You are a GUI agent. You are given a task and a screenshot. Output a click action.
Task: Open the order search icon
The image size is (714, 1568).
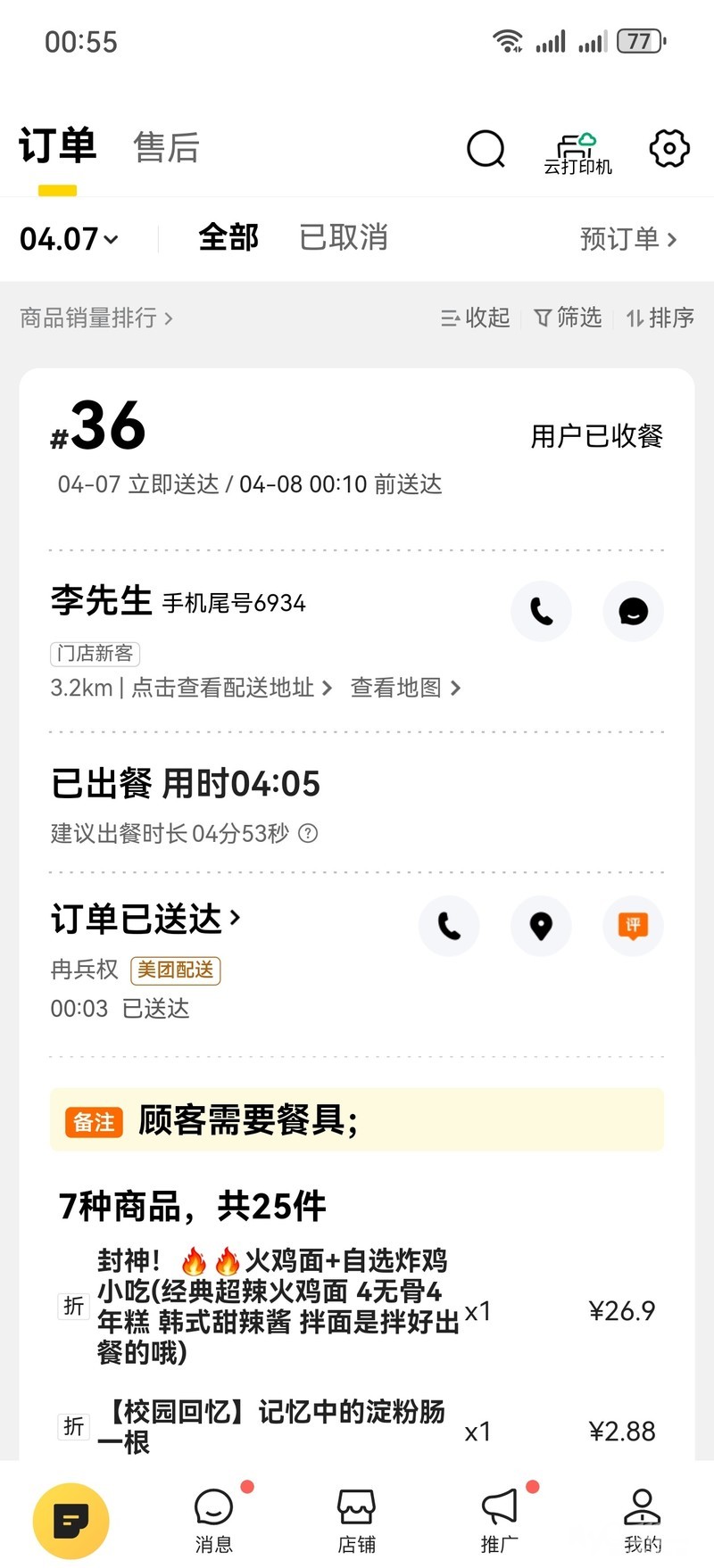[x=486, y=149]
